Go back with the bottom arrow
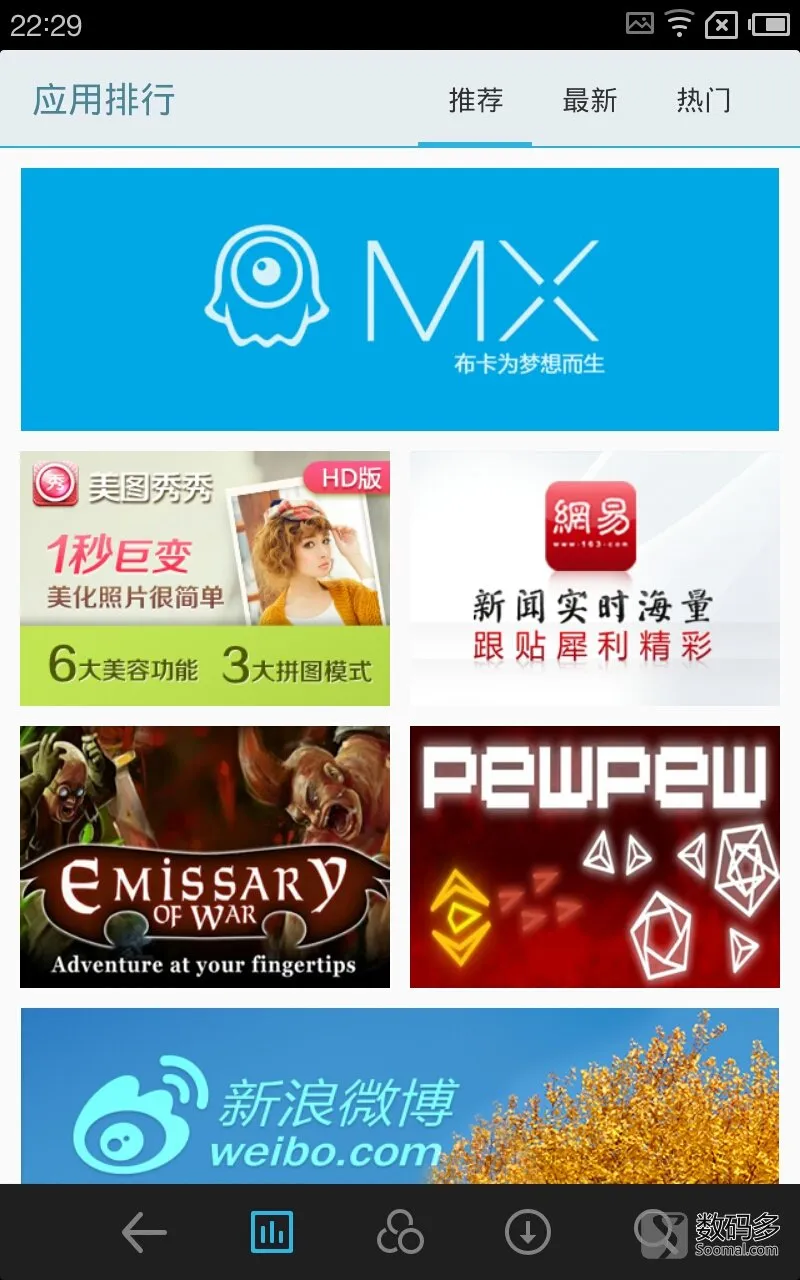 tap(144, 1233)
